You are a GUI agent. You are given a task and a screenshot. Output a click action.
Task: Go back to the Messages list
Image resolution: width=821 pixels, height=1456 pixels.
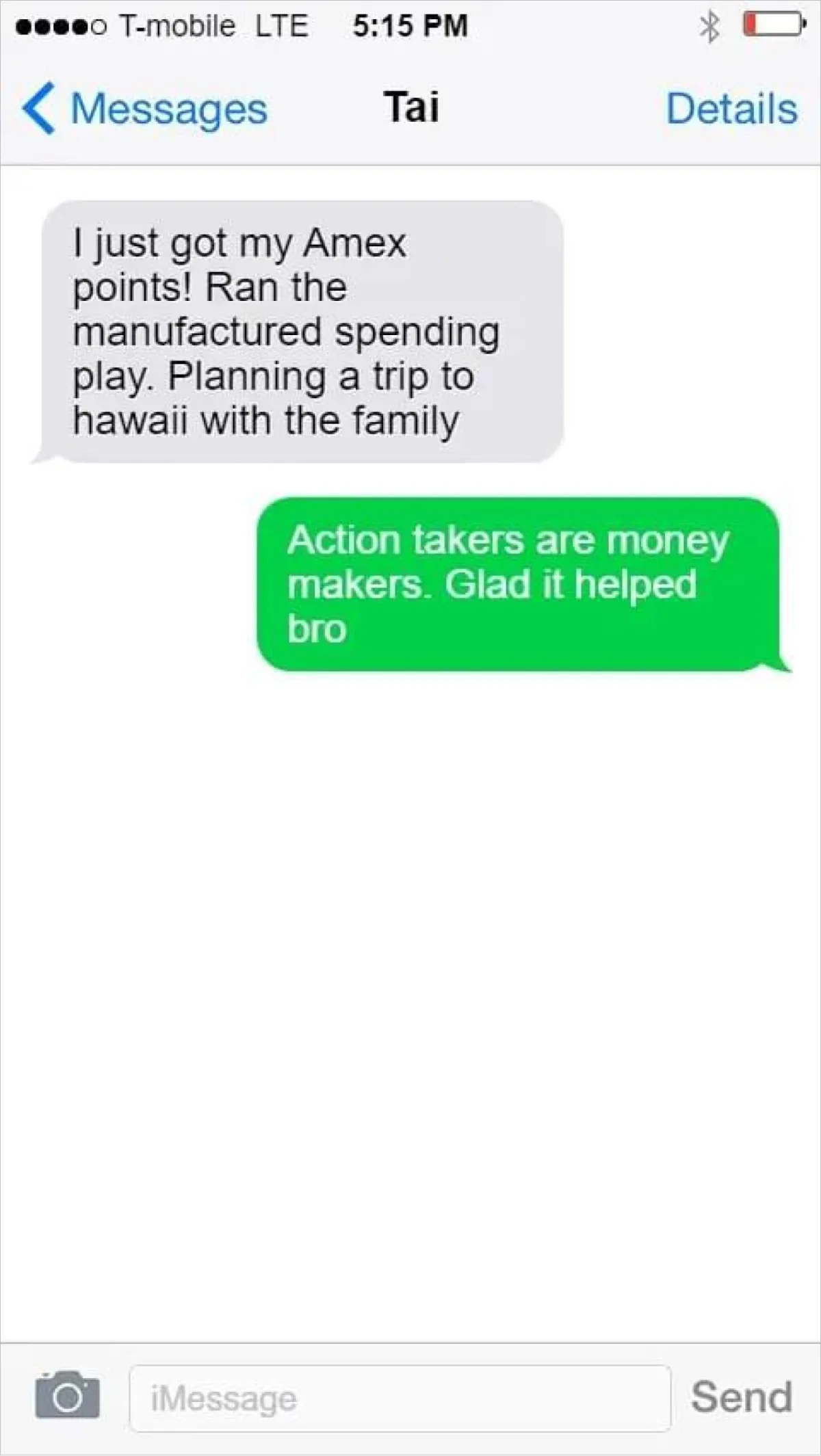coord(144,109)
